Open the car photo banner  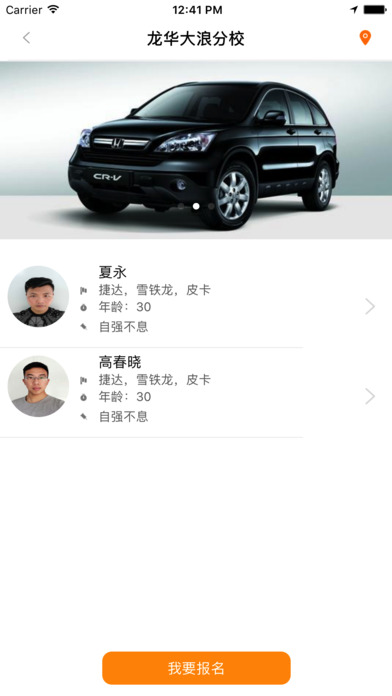pos(196,150)
